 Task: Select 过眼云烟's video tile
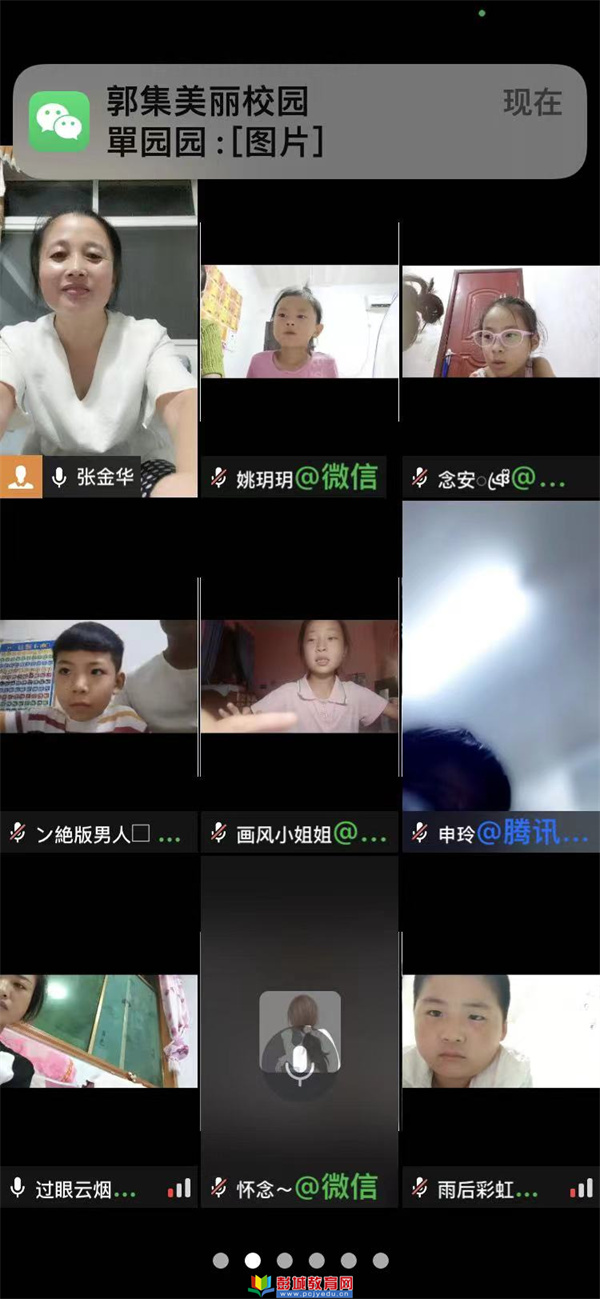98,1030
